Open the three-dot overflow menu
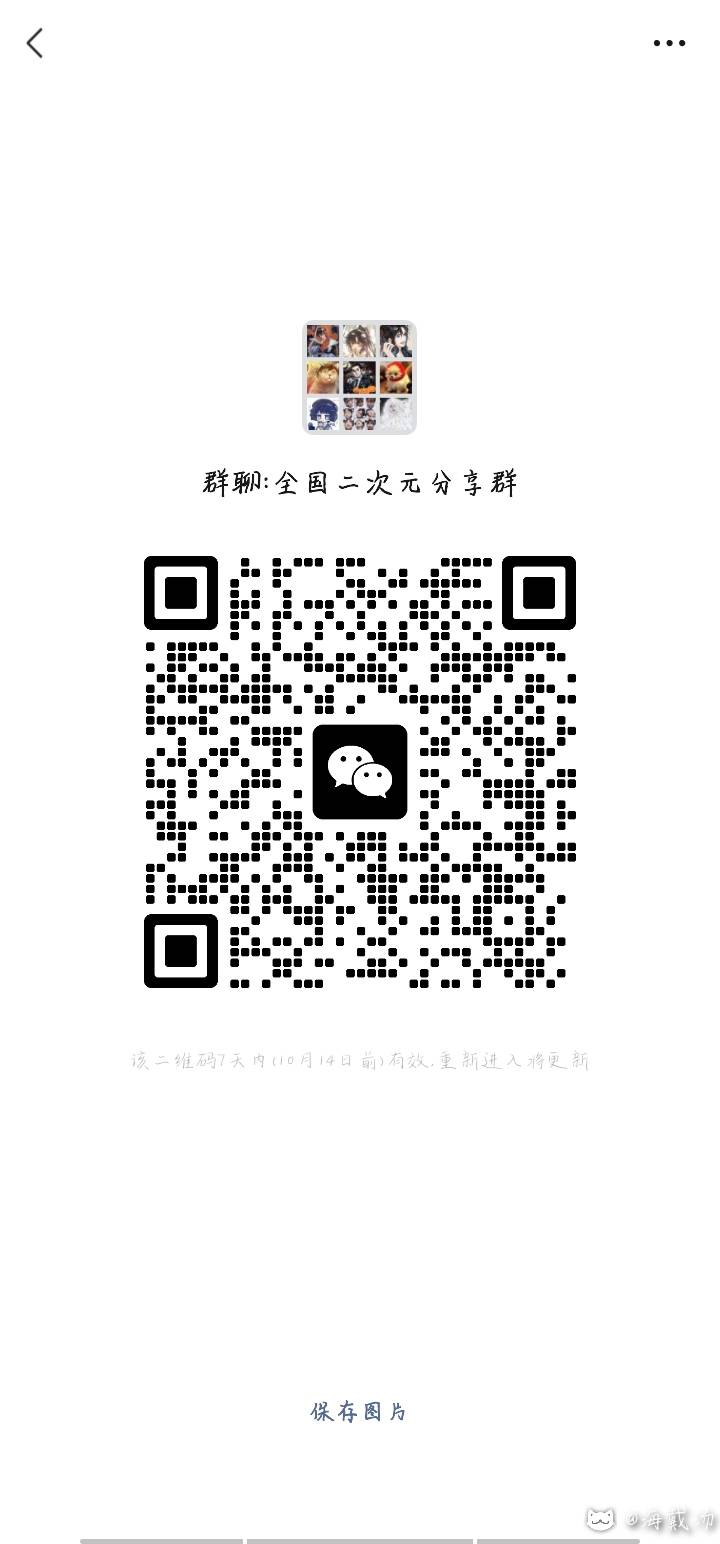This screenshot has height=1544, width=720. click(669, 43)
